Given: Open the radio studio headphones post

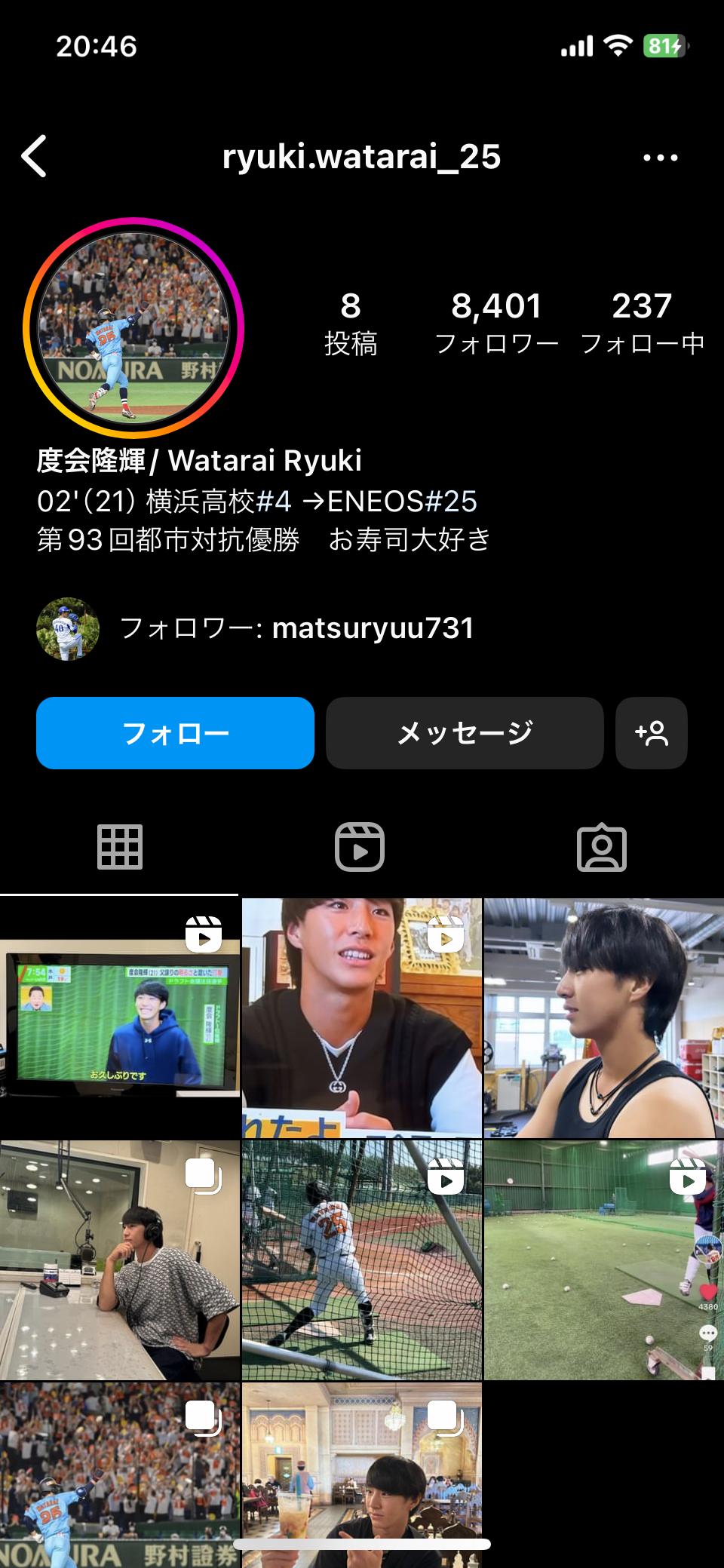Looking at the screenshot, I should tap(119, 1260).
